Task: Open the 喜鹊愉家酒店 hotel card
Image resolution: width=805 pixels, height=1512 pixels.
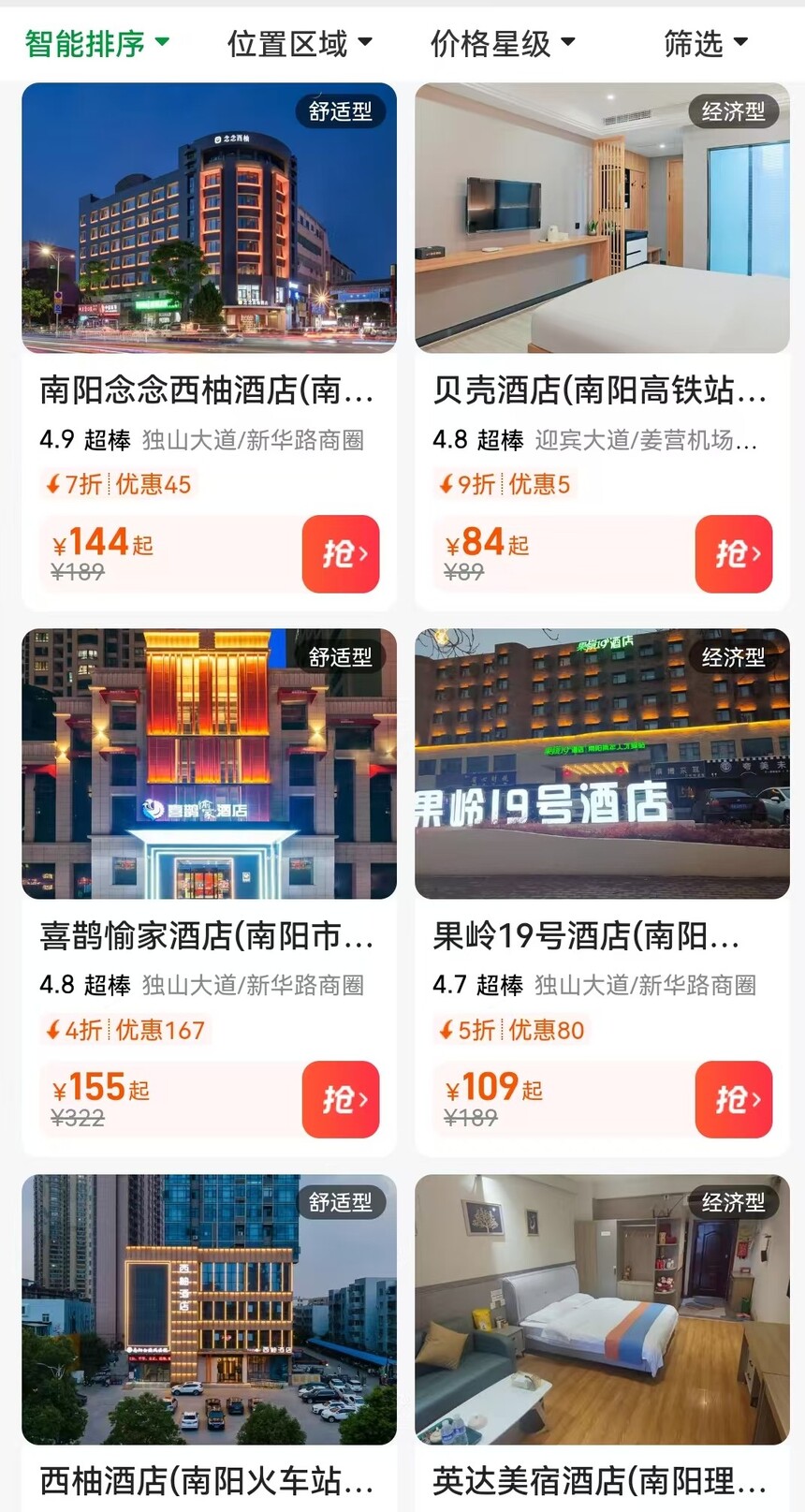Action: coord(208,934)
